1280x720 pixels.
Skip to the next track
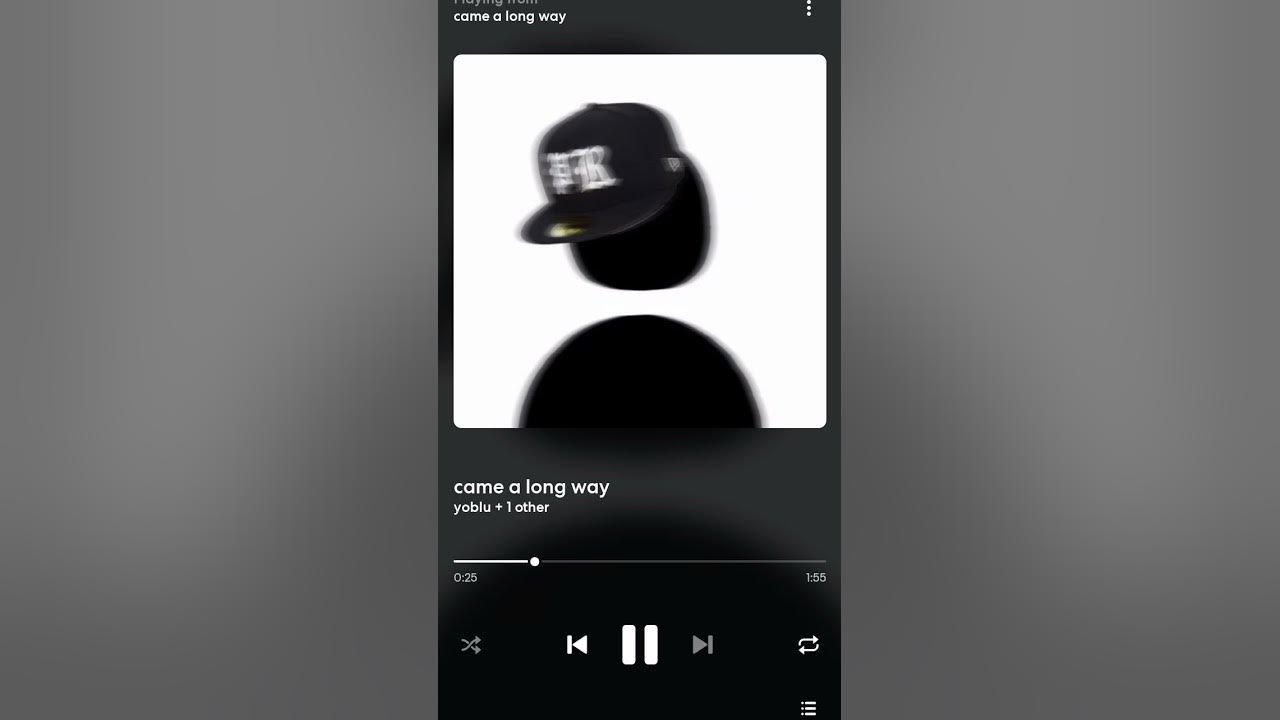click(703, 645)
